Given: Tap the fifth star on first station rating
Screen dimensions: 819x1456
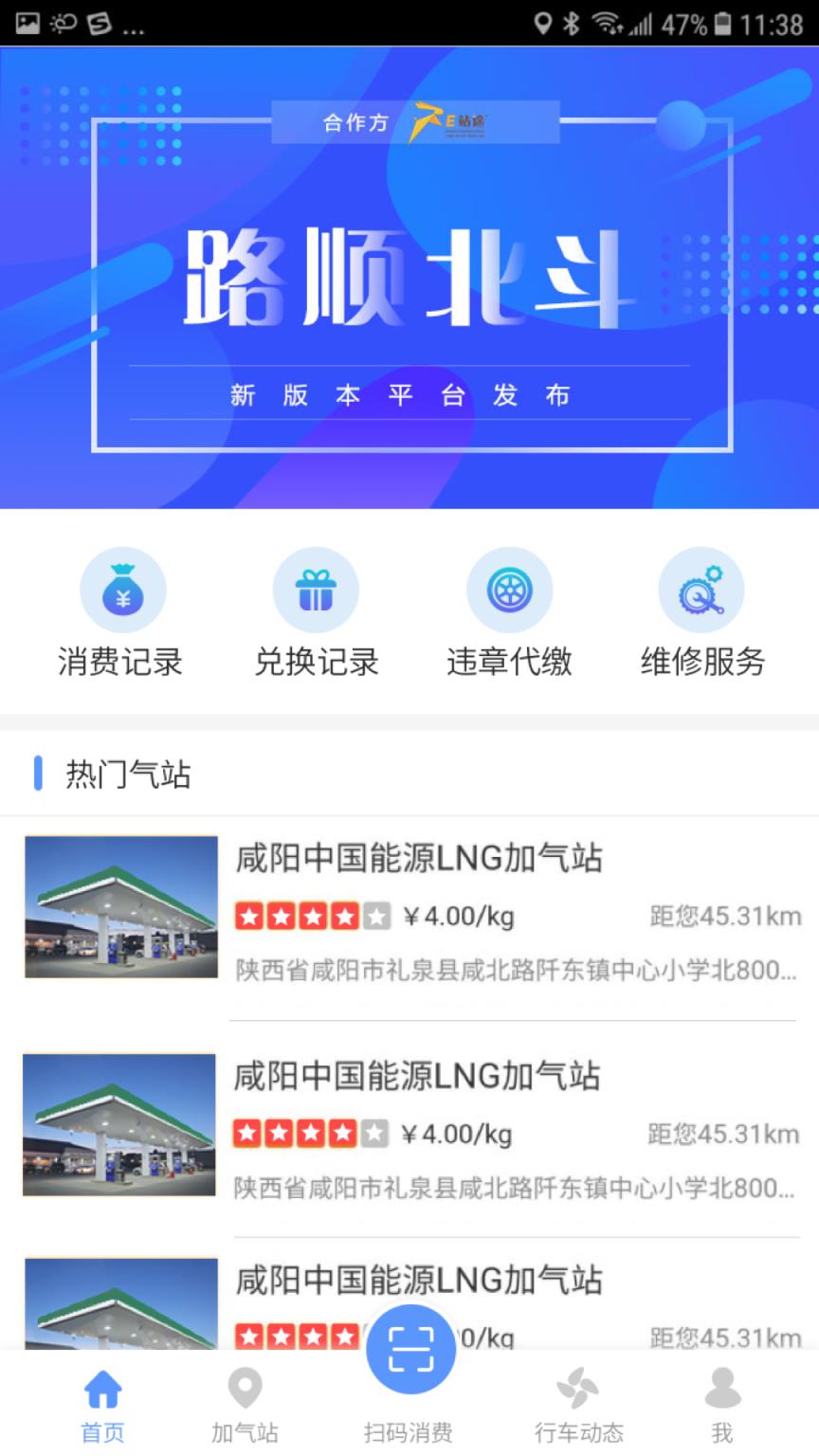Looking at the screenshot, I should [376, 916].
